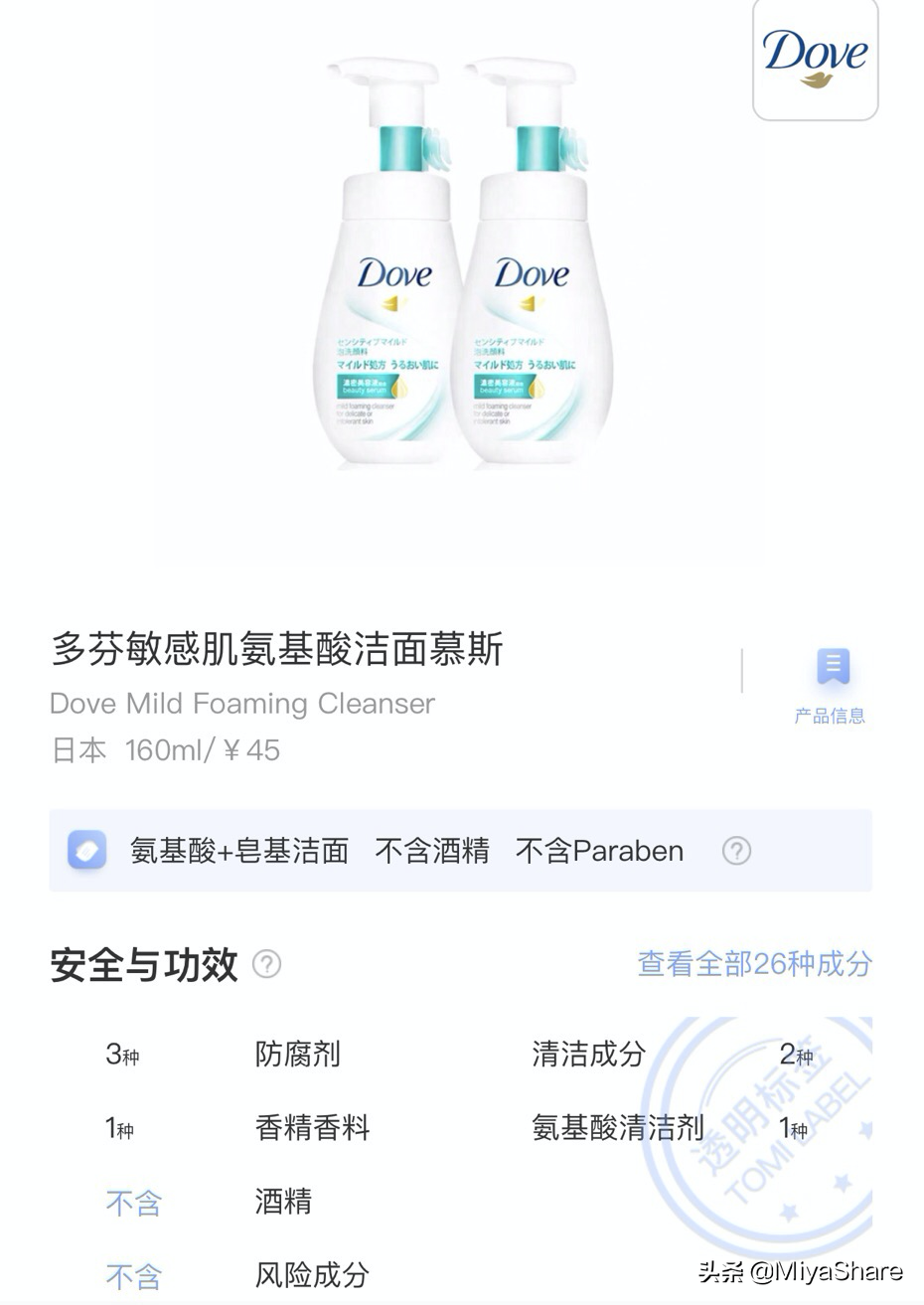The image size is (924, 1305).
Task: Open the 产品信息 product info button
Action: click(831, 684)
